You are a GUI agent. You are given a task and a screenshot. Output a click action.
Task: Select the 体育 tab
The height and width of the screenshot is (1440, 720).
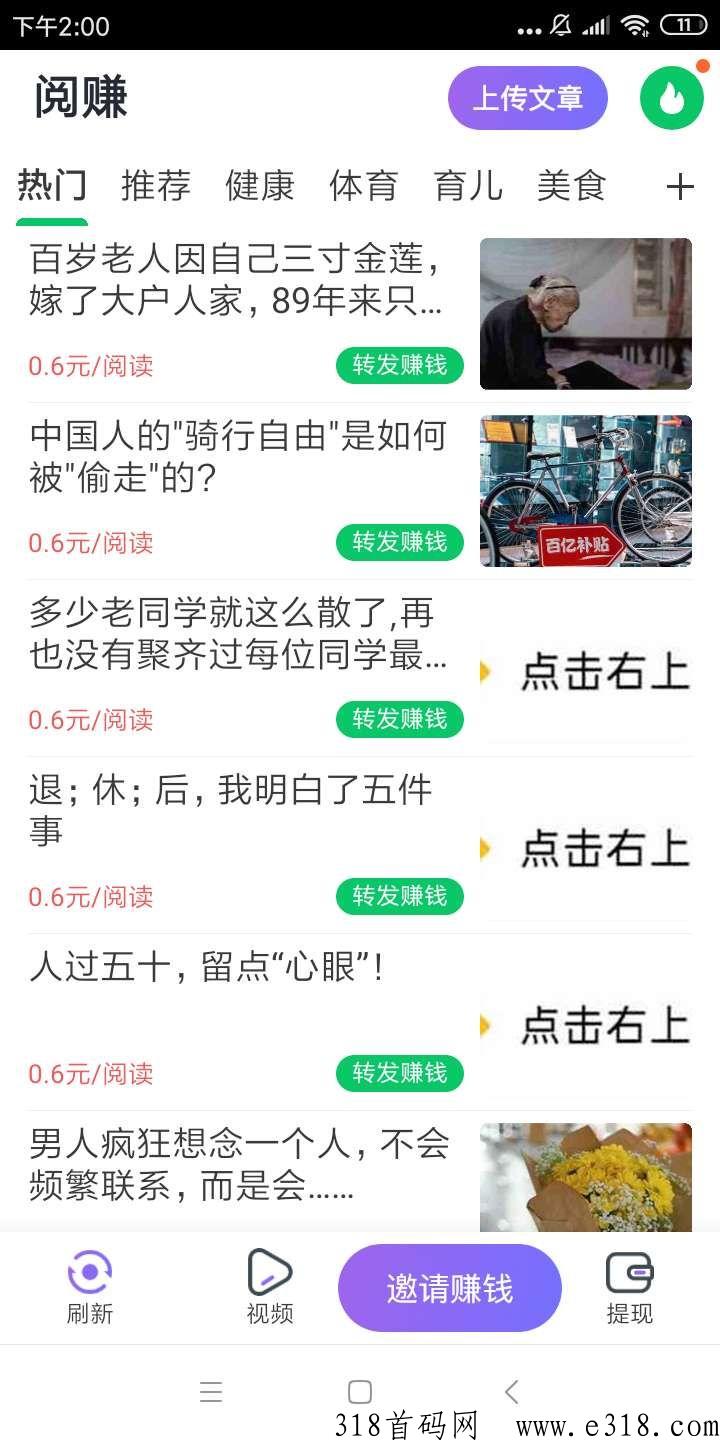point(364,186)
